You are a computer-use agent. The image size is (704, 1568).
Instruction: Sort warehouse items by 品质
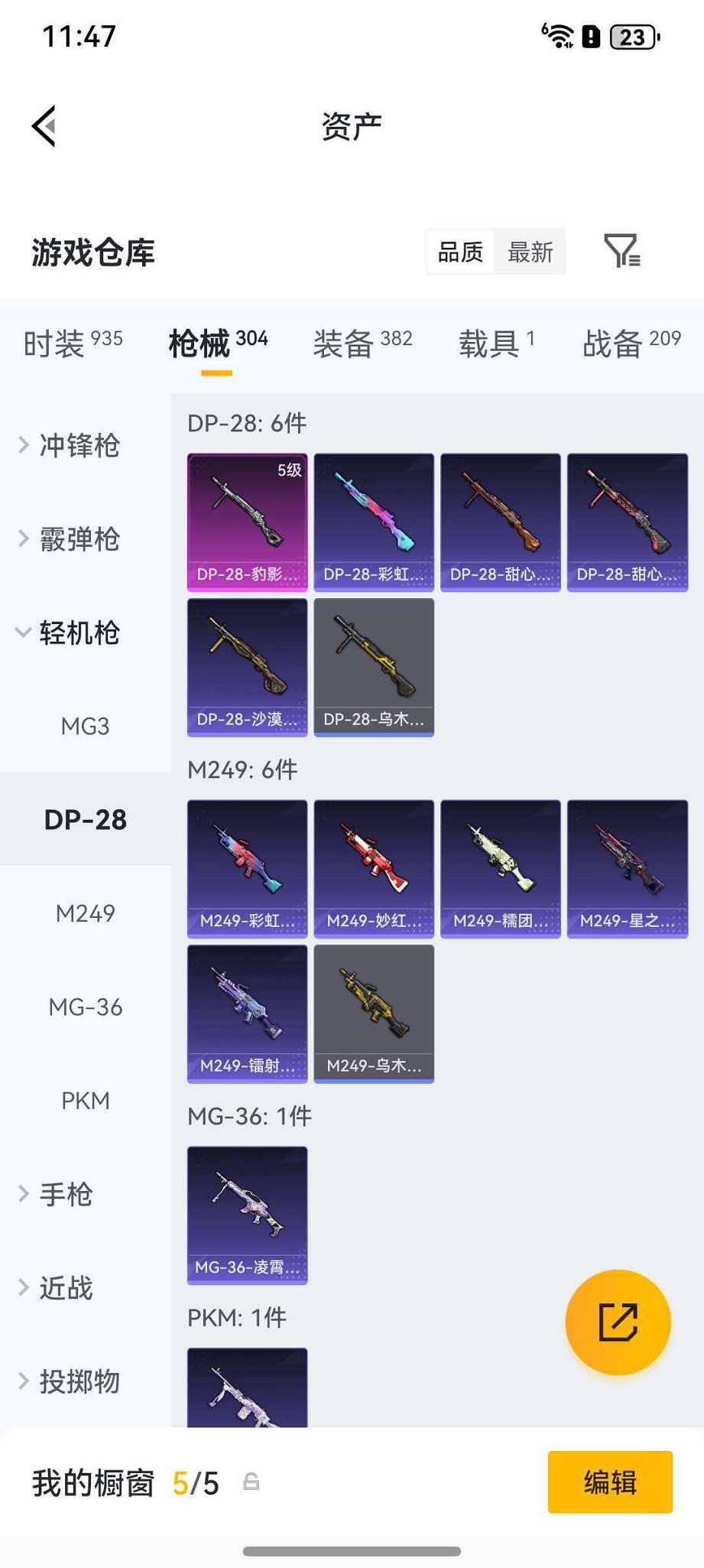tap(460, 252)
